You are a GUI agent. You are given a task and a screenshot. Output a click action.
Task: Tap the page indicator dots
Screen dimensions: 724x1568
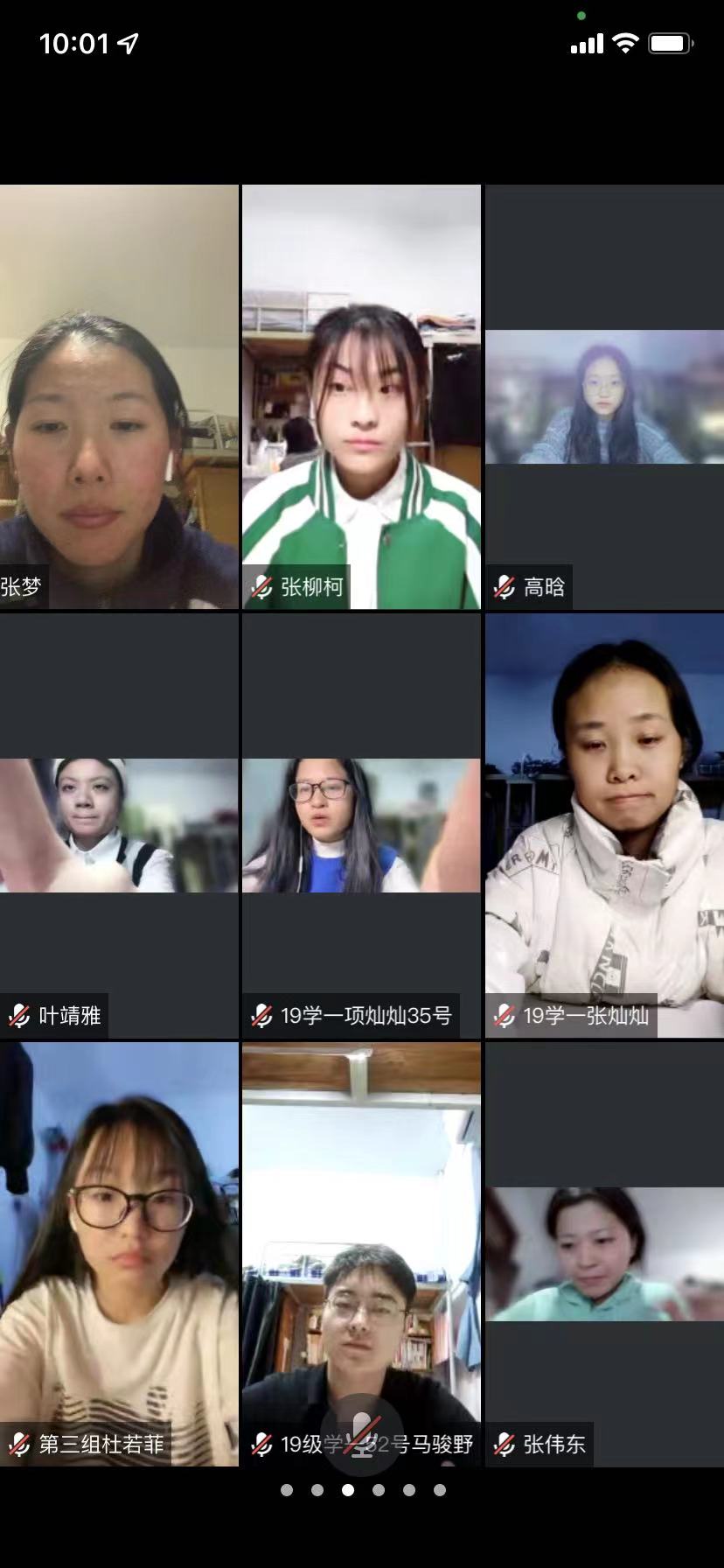[x=363, y=1490]
